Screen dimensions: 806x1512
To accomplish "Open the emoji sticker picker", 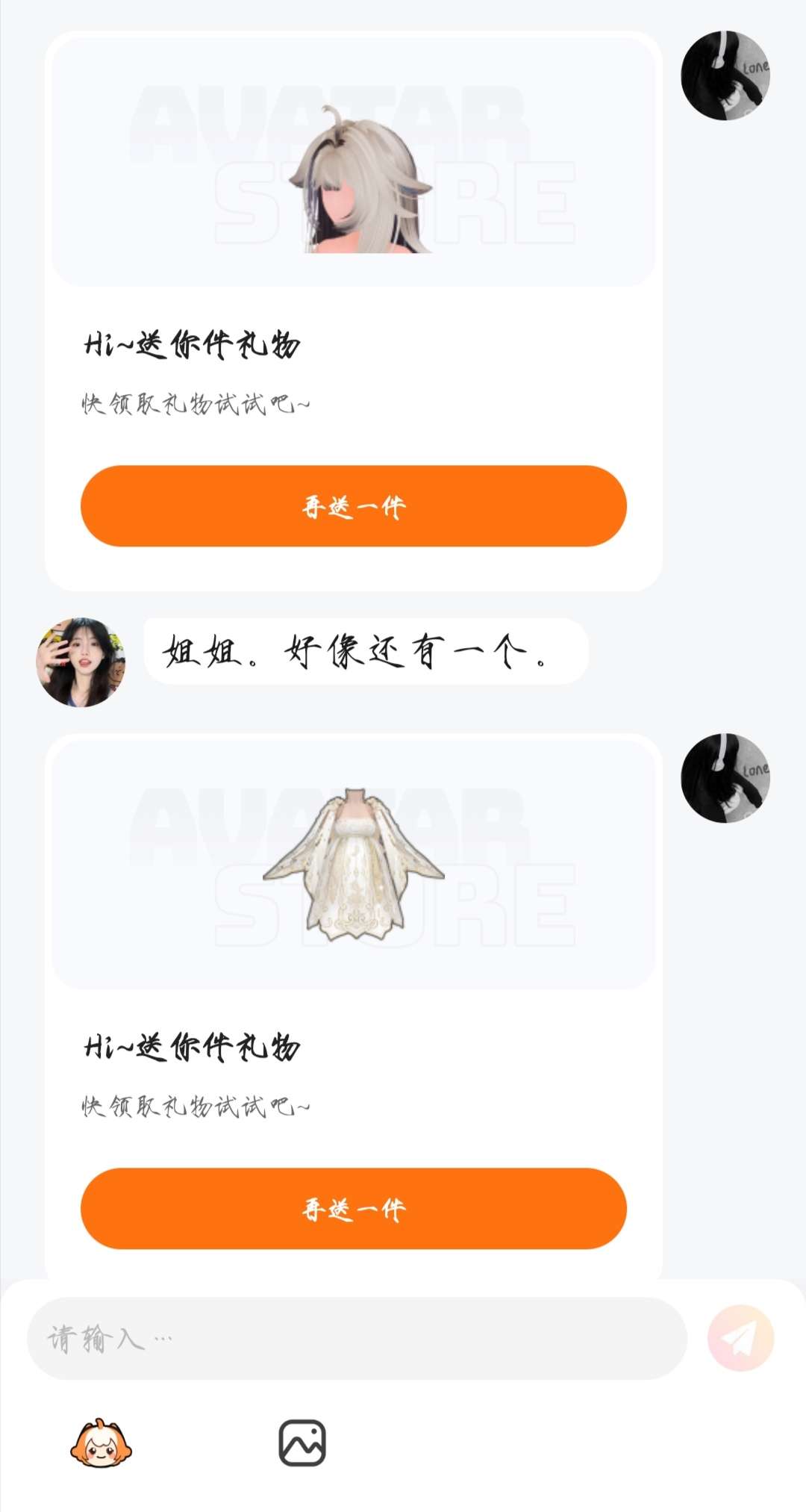I will coord(101,1443).
